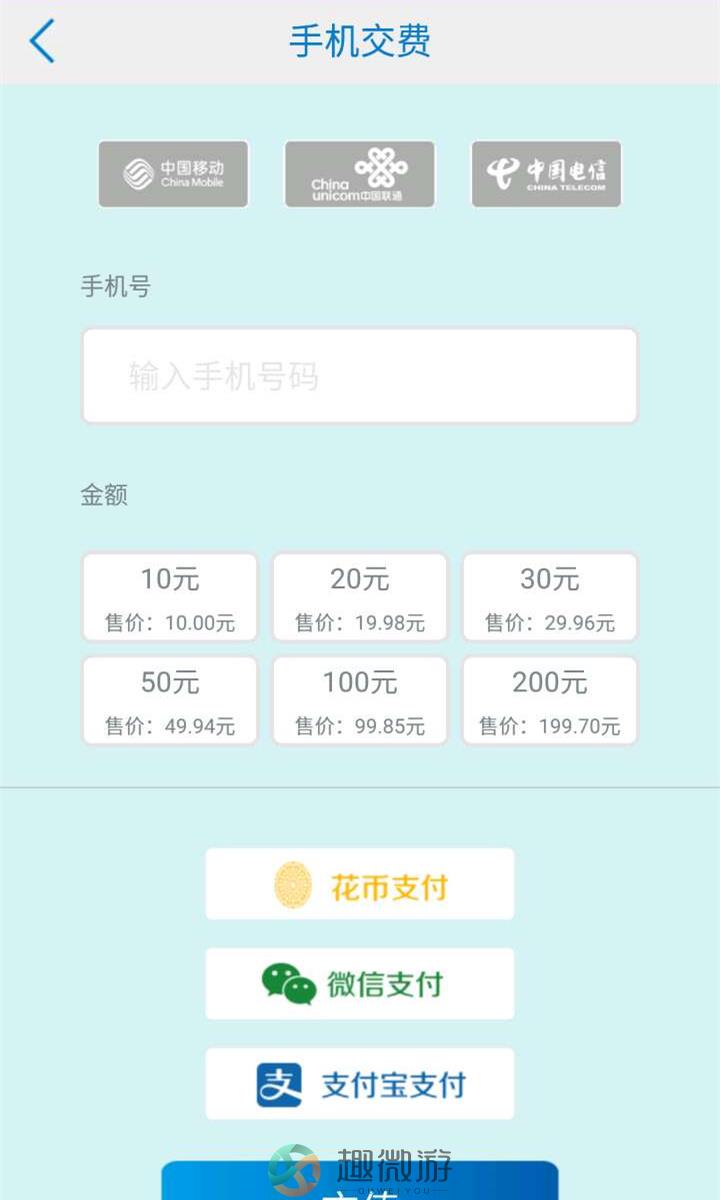Choose 支付宝支付 payment option

tap(360, 1084)
